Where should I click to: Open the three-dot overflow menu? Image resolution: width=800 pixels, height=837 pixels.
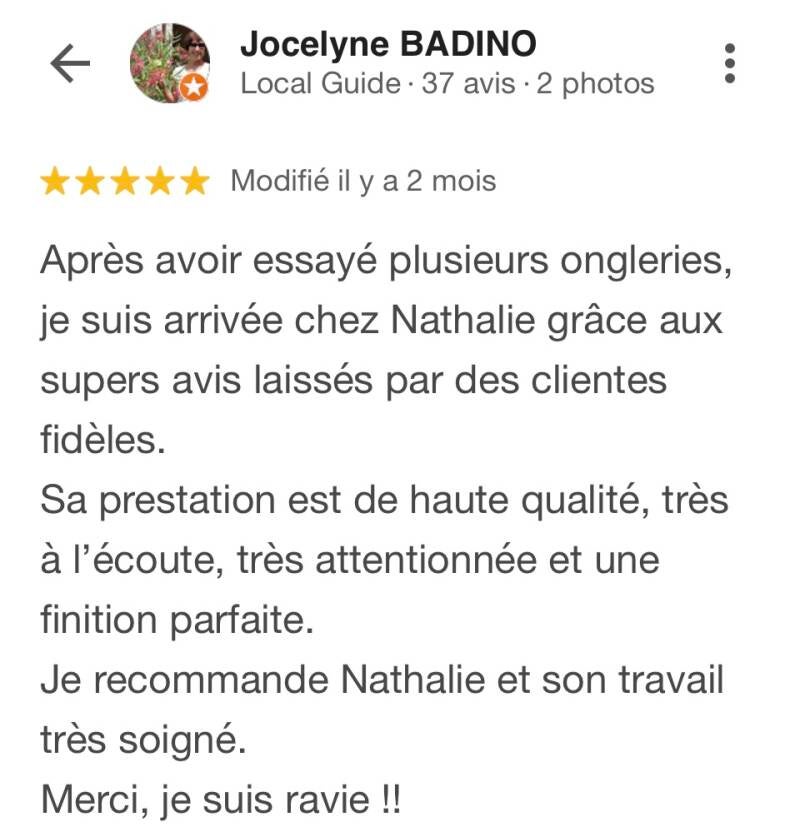click(731, 64)
